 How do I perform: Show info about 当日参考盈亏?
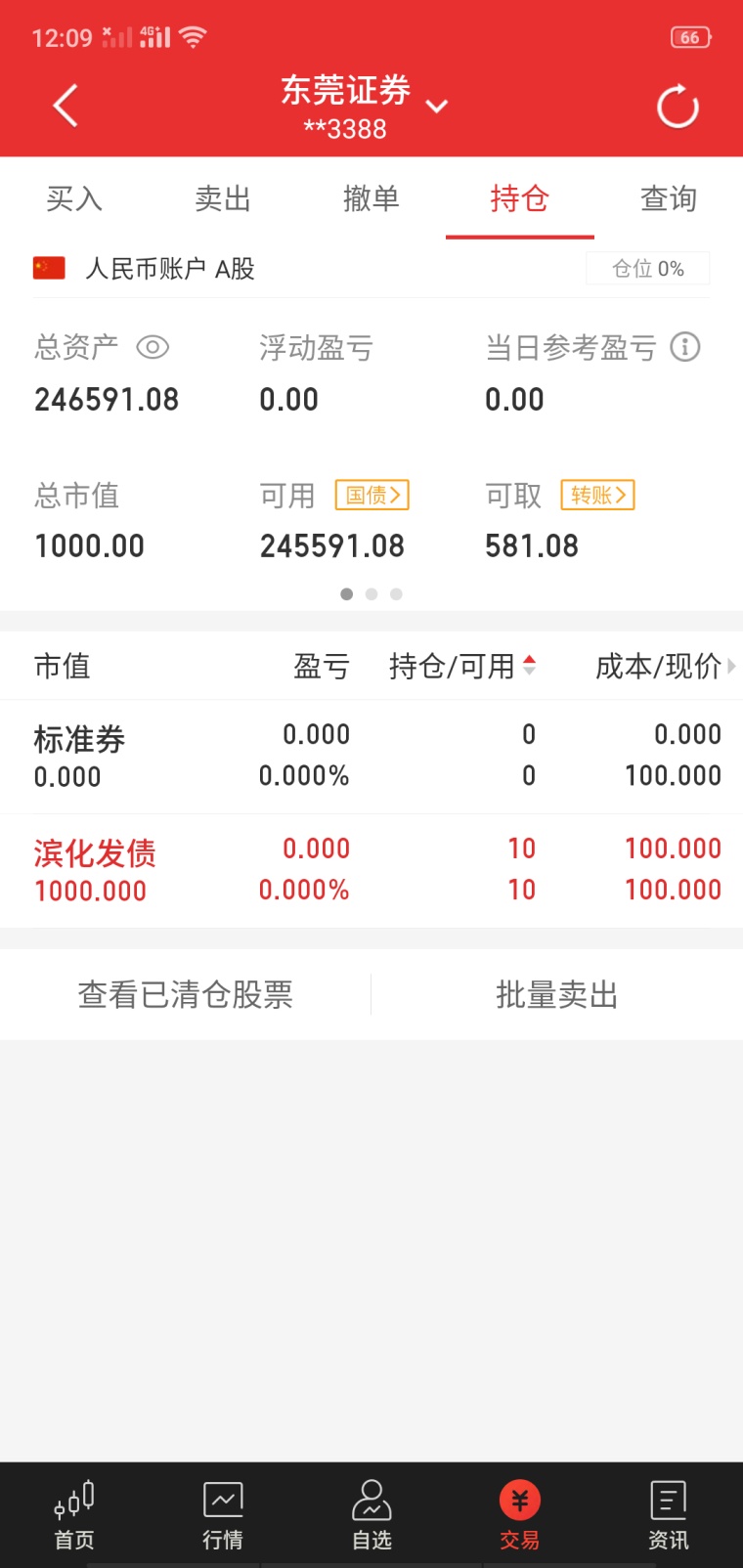(x=685, y=346)
